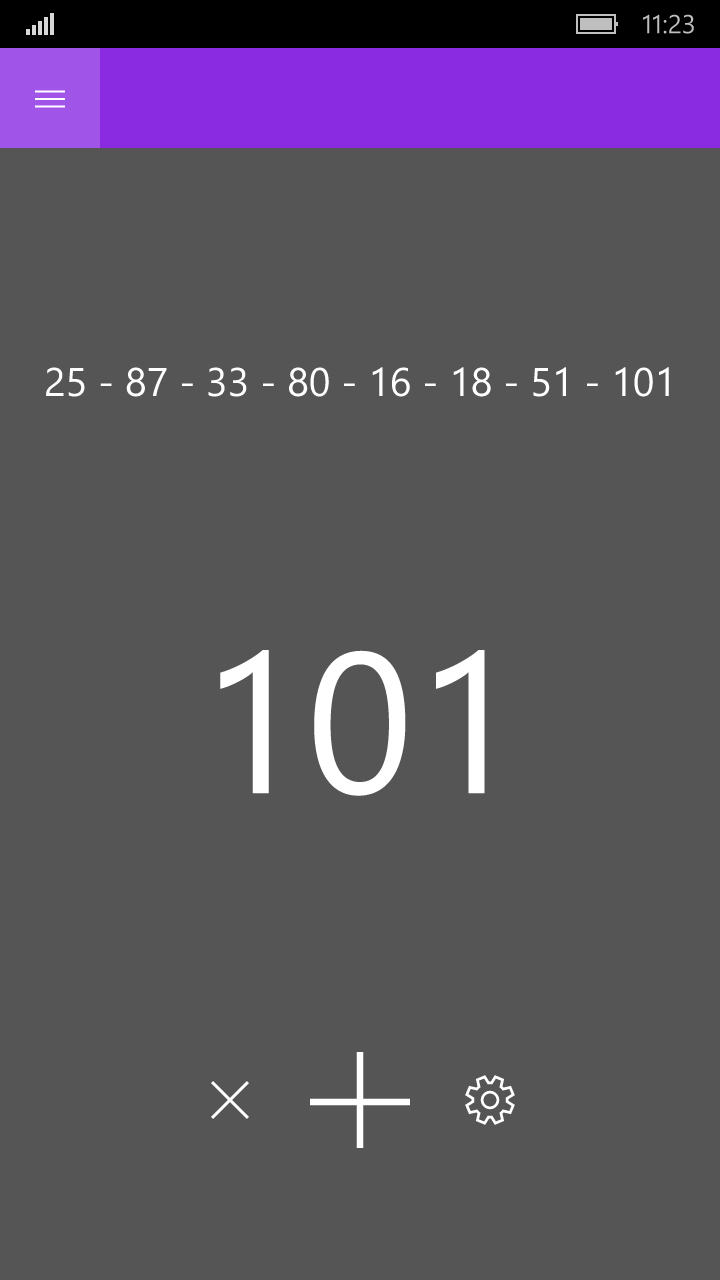This screenshot has height=1280, width=720.
Task: Open the hamburger drawer menu
Action: click(x=50, y=98)
